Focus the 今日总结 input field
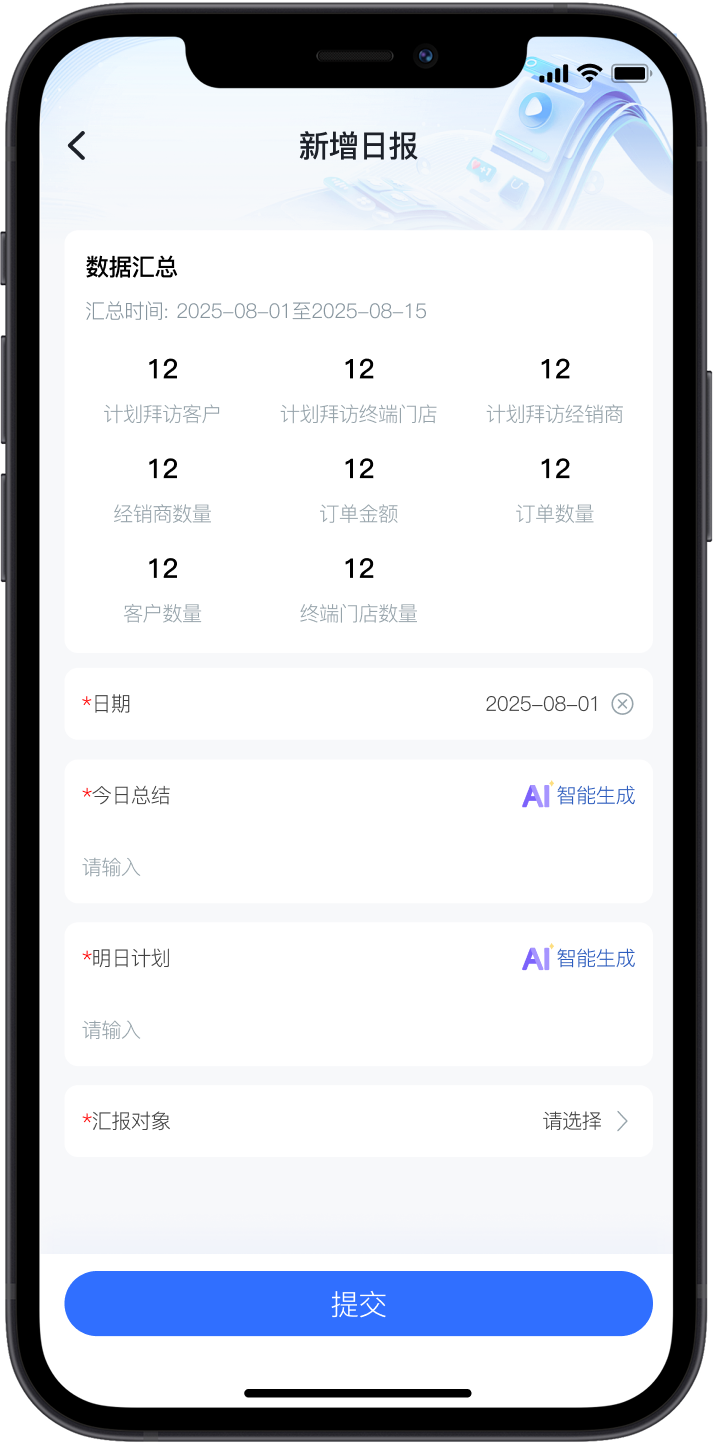 pyautogui.click(x=358, y=867)
